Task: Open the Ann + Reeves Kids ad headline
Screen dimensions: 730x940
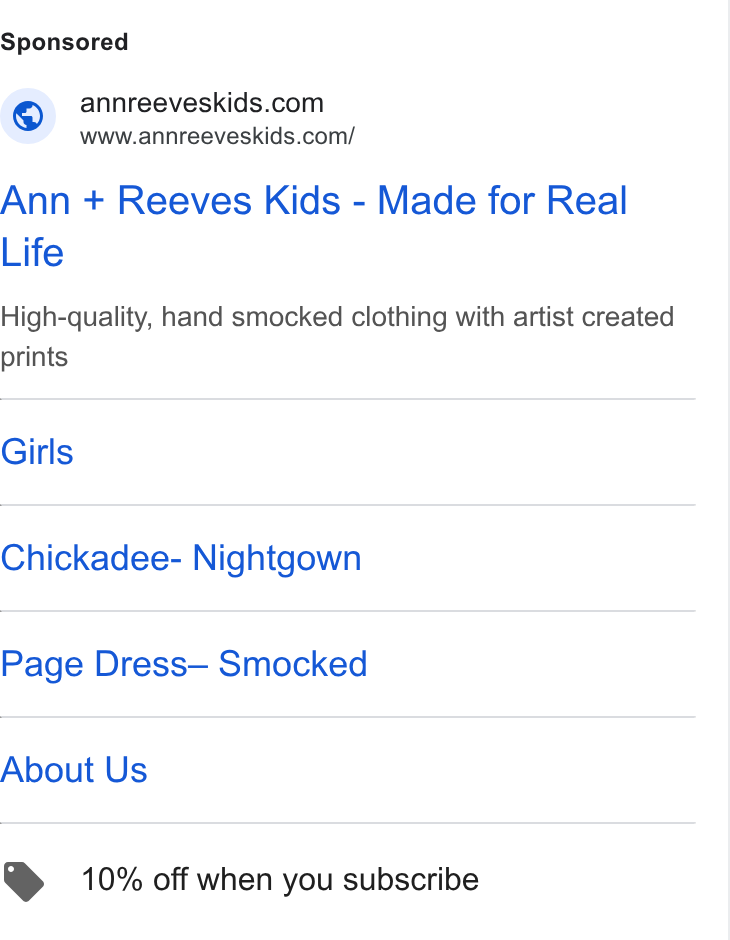Action: point(313,226)
